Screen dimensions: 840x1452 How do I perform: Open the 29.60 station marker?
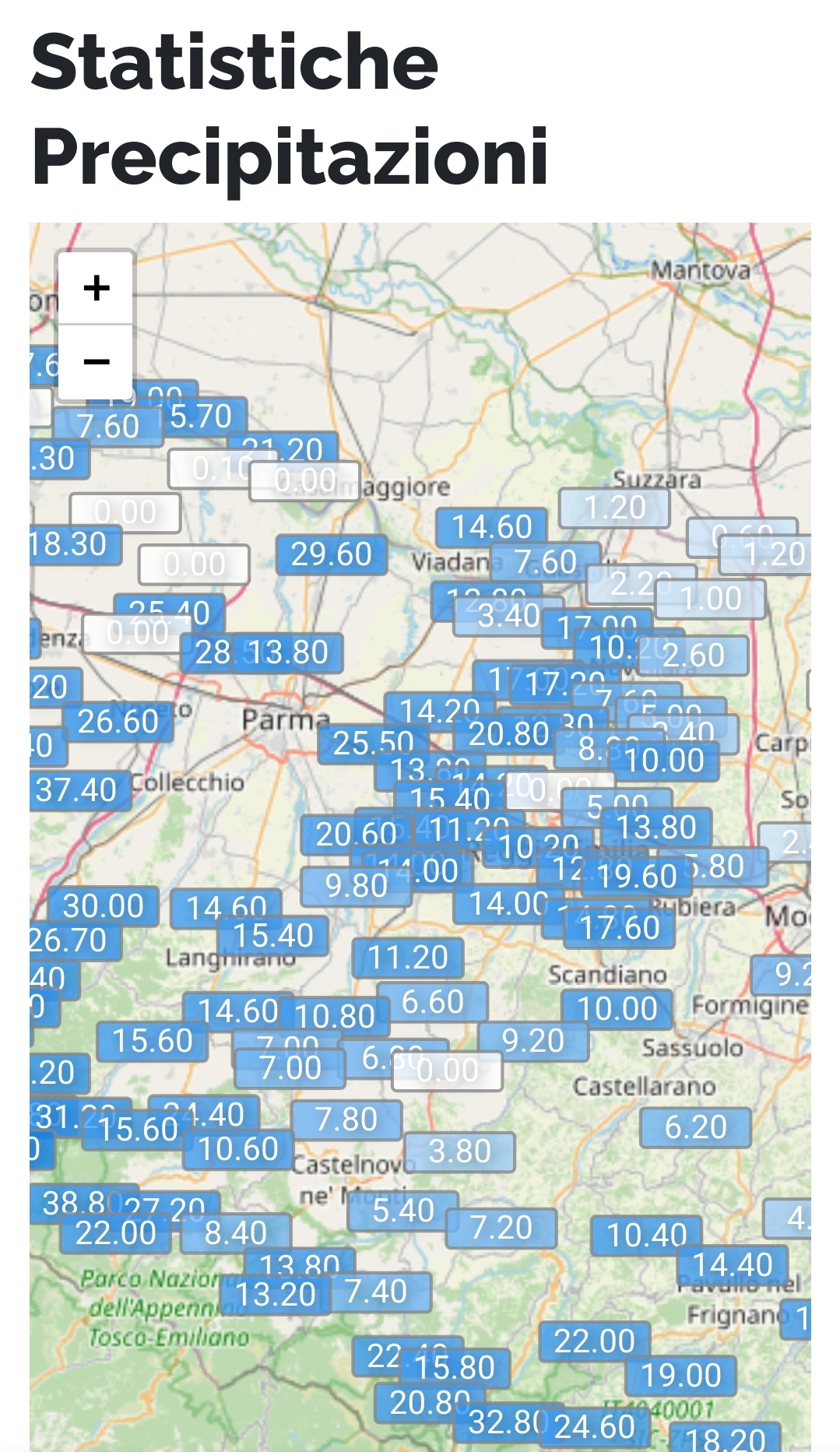point(332,554)
